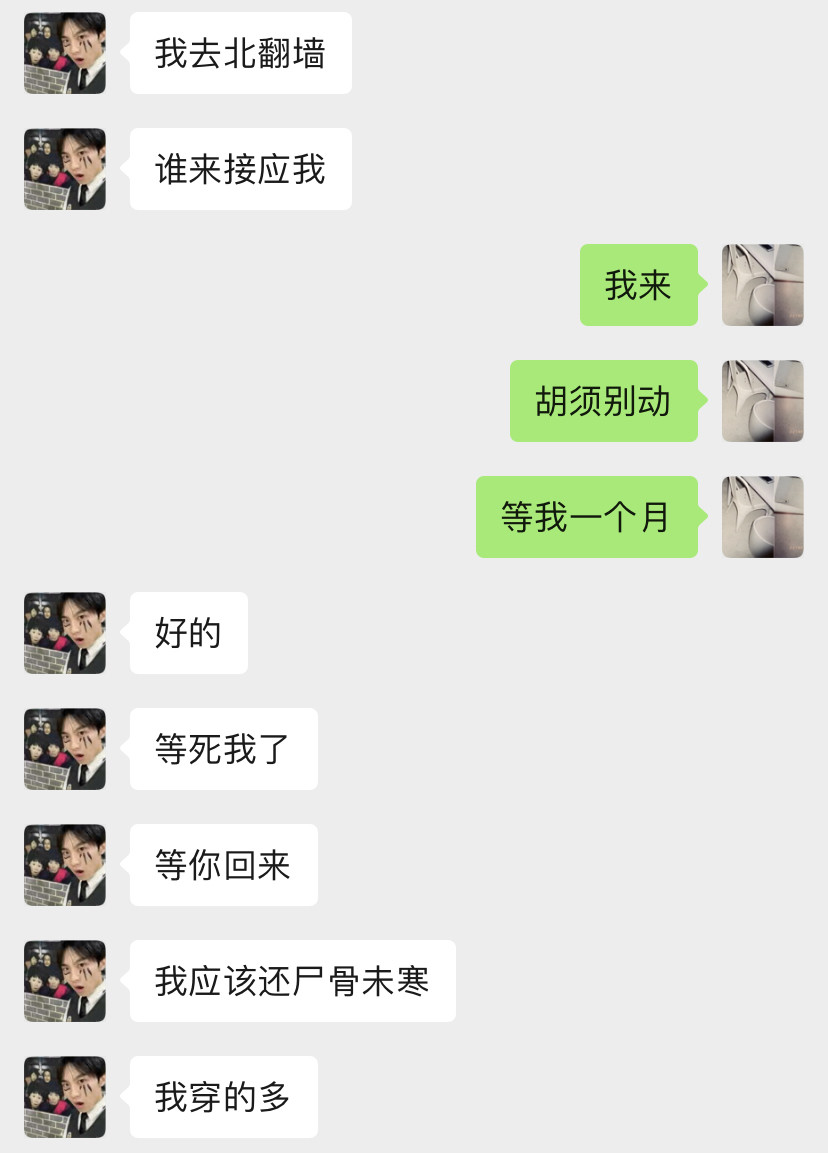Open avatar next to "我应该还尸骨未寒"
The image size is (828, 1153).
tap(65, 981)
